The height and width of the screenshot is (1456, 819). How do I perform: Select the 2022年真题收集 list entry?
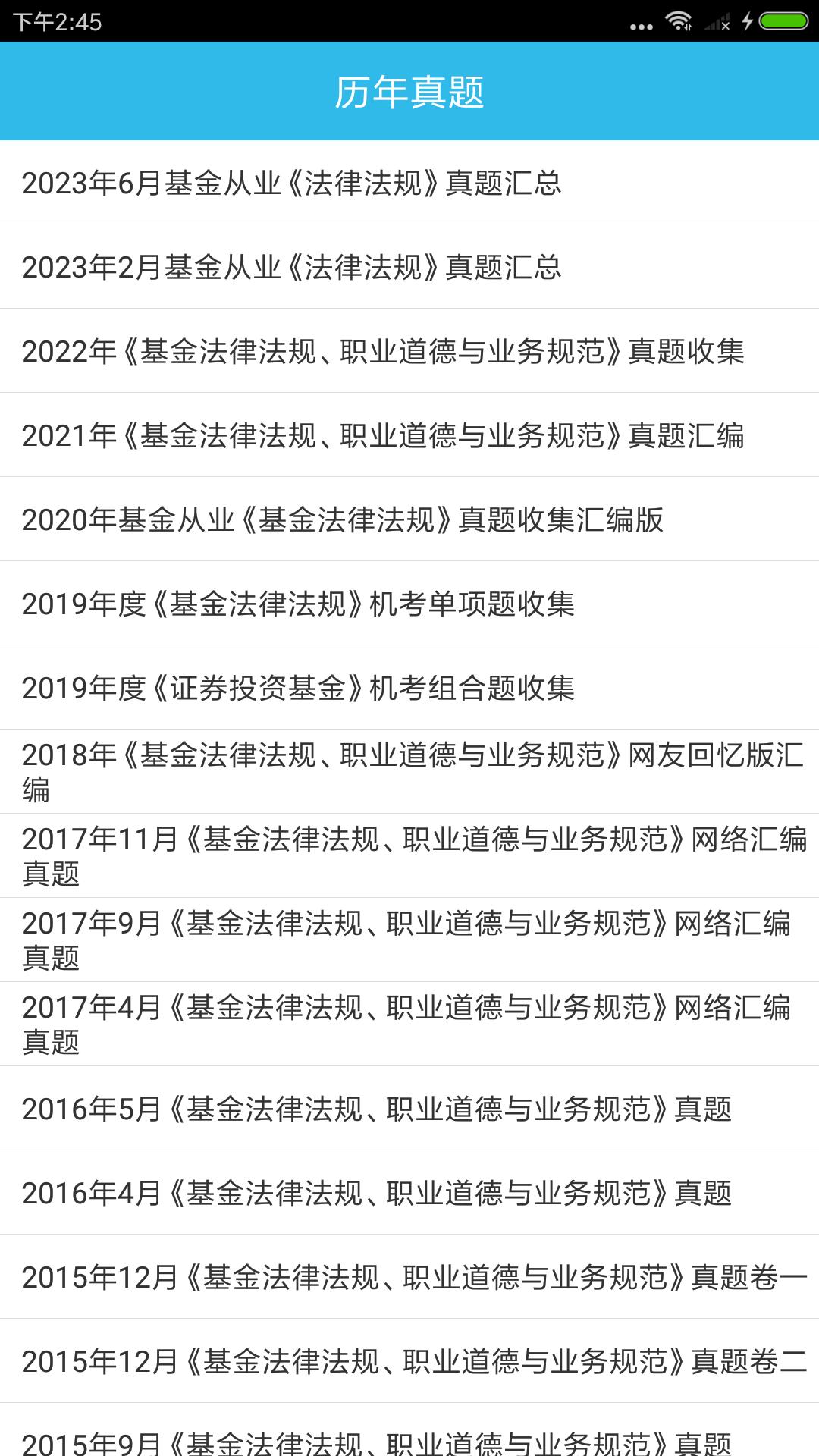[x=409, y=352]
